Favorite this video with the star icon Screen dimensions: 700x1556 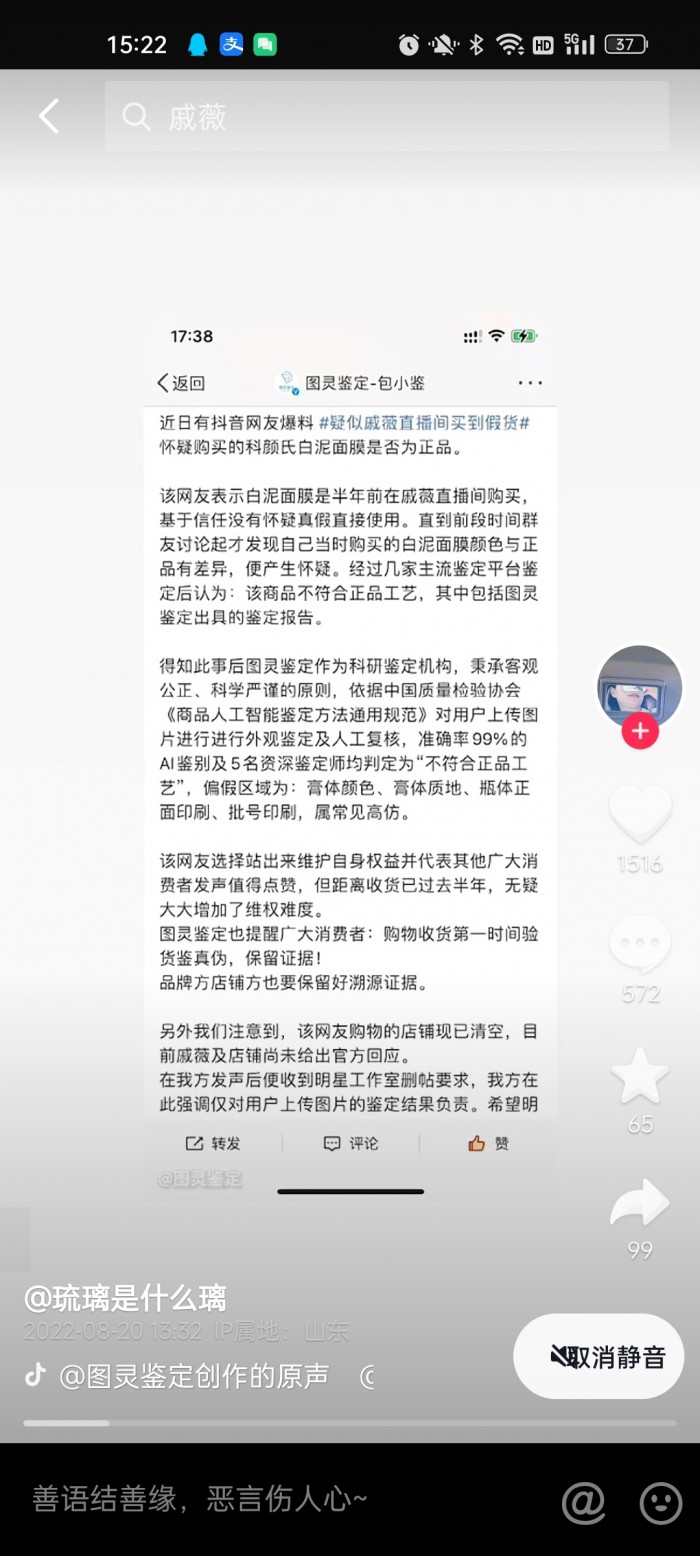pos(640,1076)
